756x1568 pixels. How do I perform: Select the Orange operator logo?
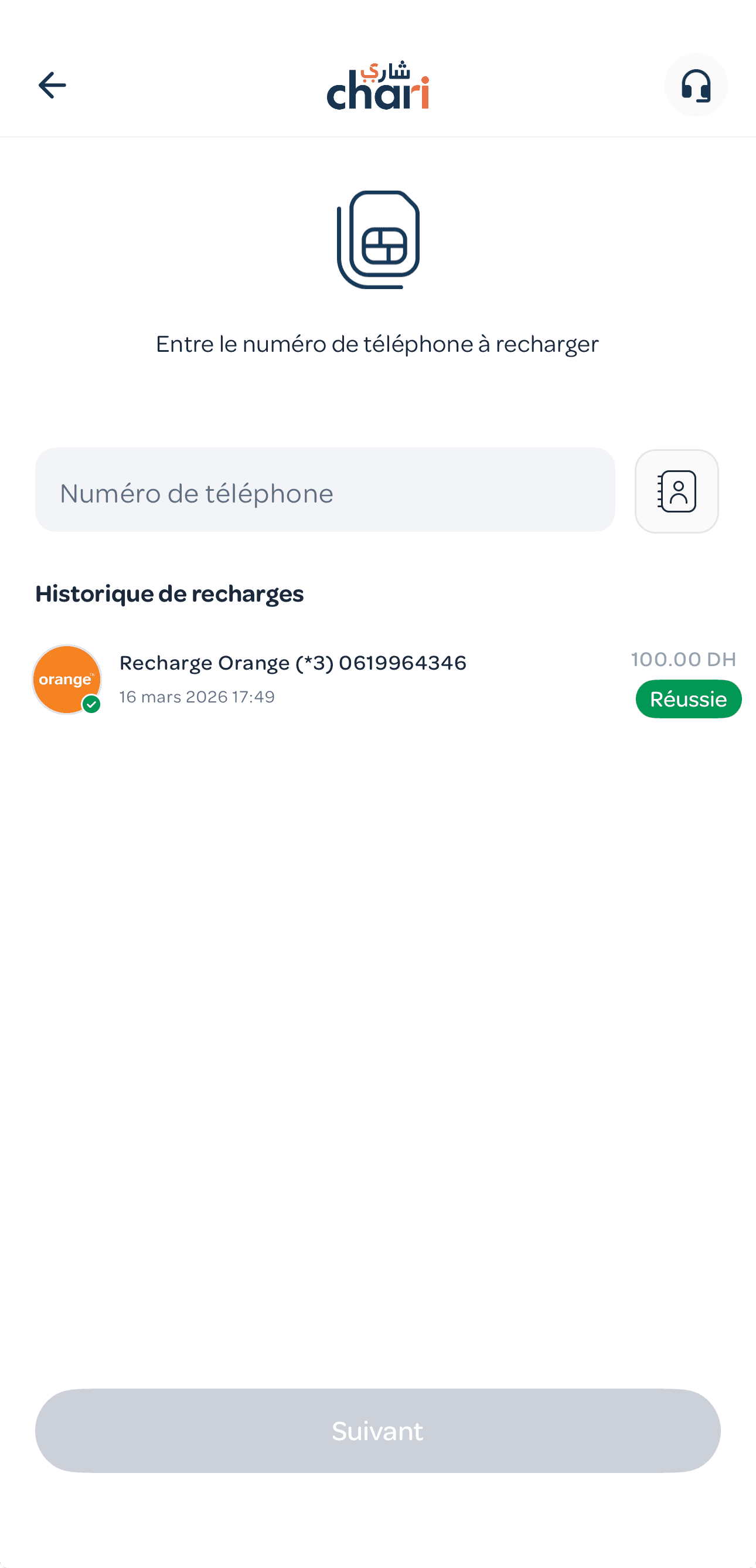click(x=67, y=678)
